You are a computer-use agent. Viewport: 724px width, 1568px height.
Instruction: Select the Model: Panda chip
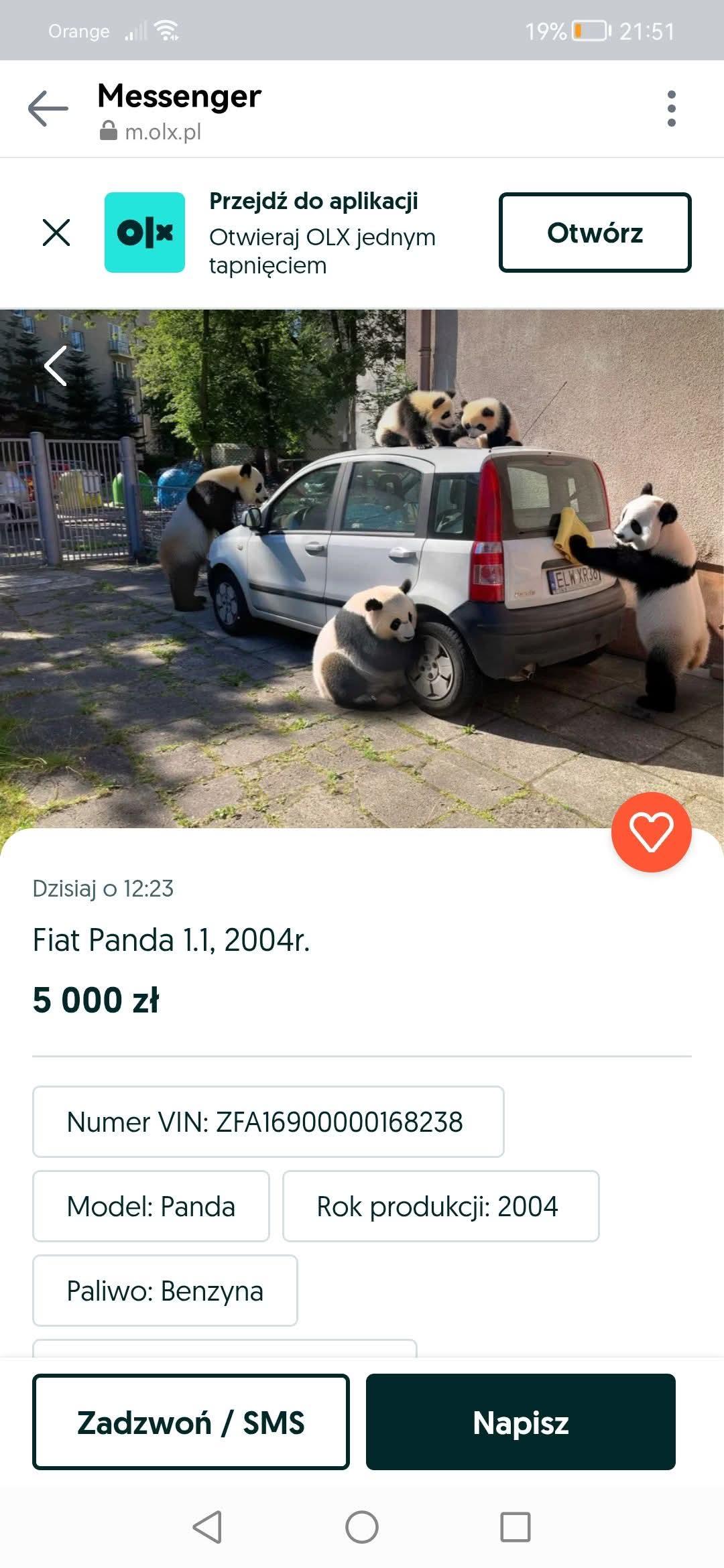pos(151,1206)
